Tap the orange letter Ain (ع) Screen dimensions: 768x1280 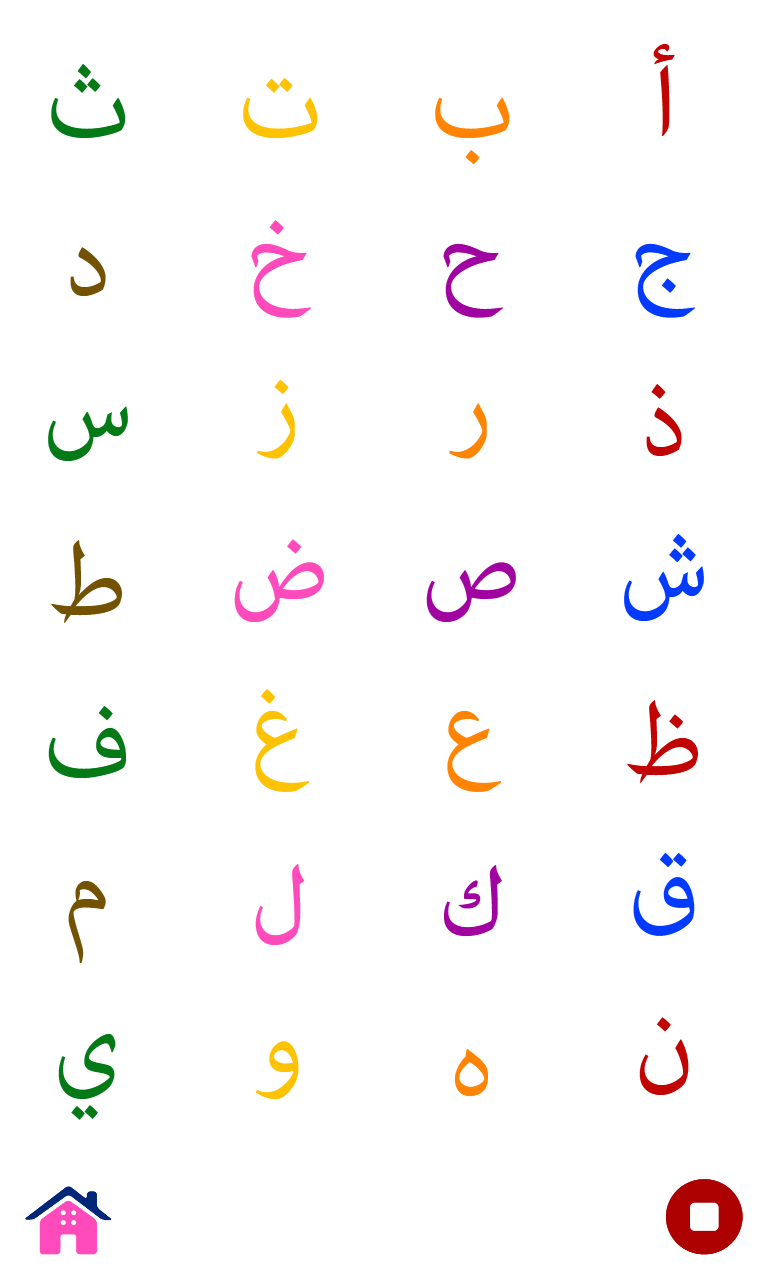pos(472,748)
